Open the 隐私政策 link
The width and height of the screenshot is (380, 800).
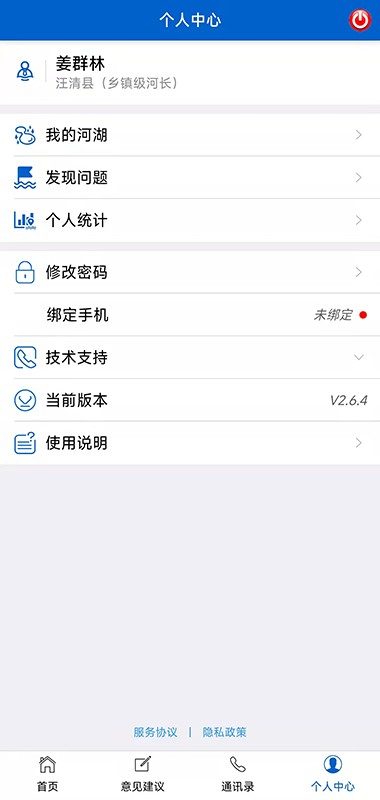pyautogui.click(x=224, y=732)
